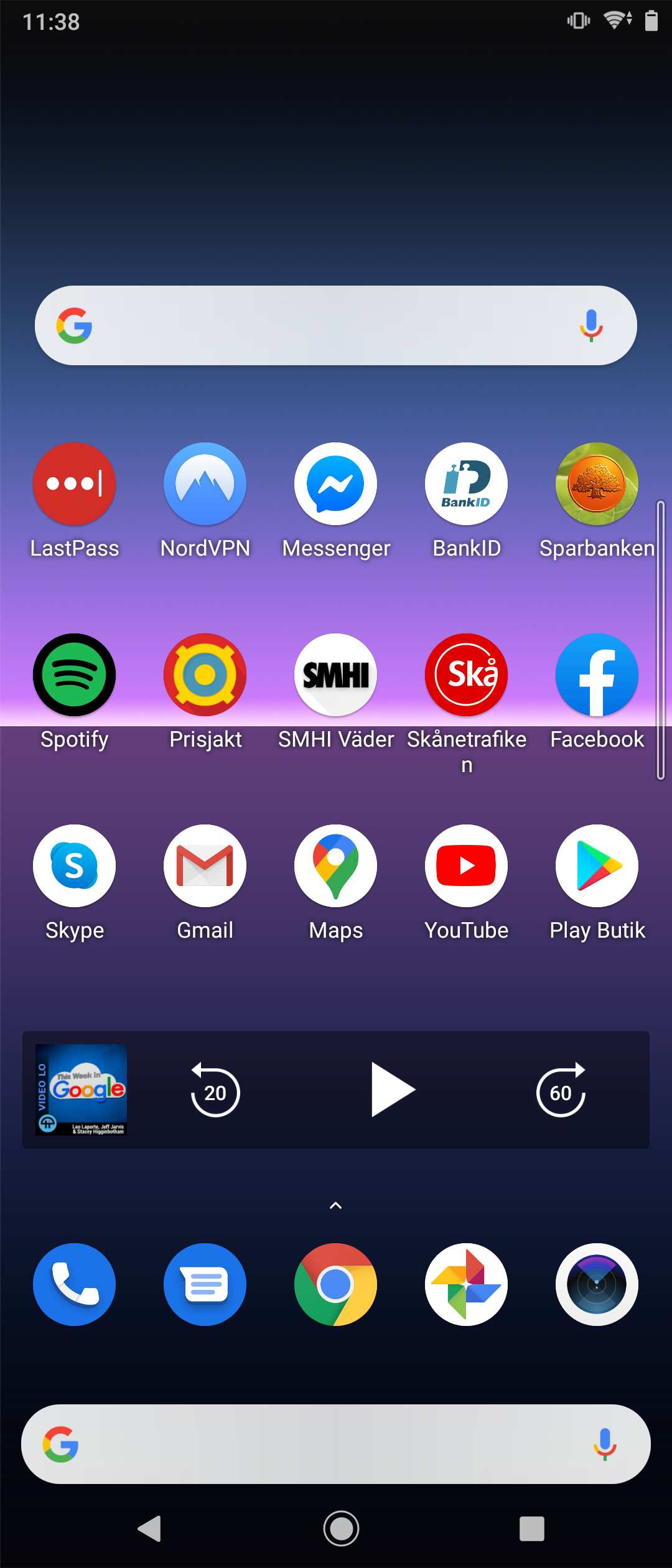The height and width of the screenshot is (1568, 672).
Task: Open the BankID app
Action: tap(466, 483)
